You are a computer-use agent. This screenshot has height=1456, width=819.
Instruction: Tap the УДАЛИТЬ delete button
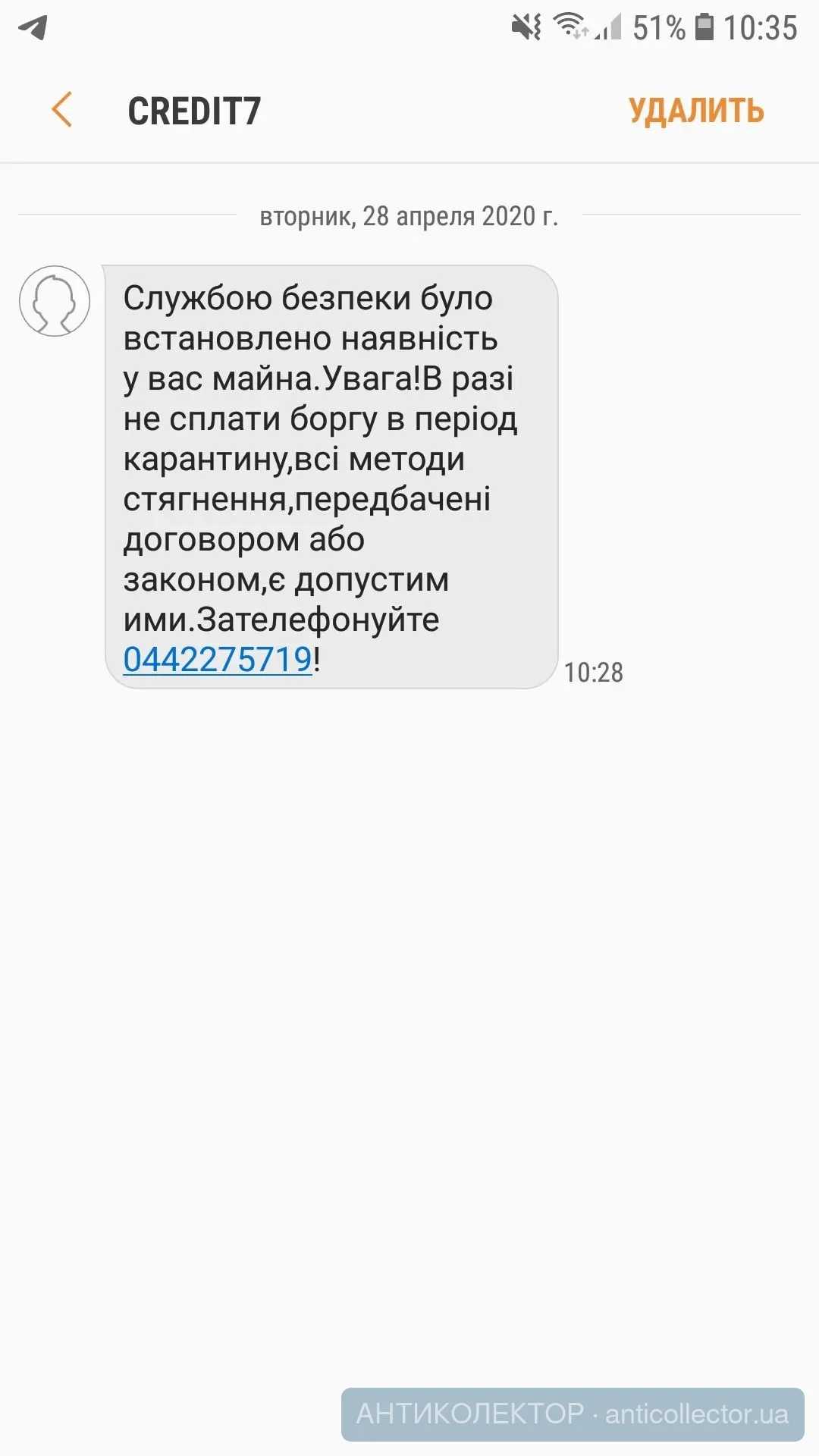pyautogui.click(x=695, y=111)
